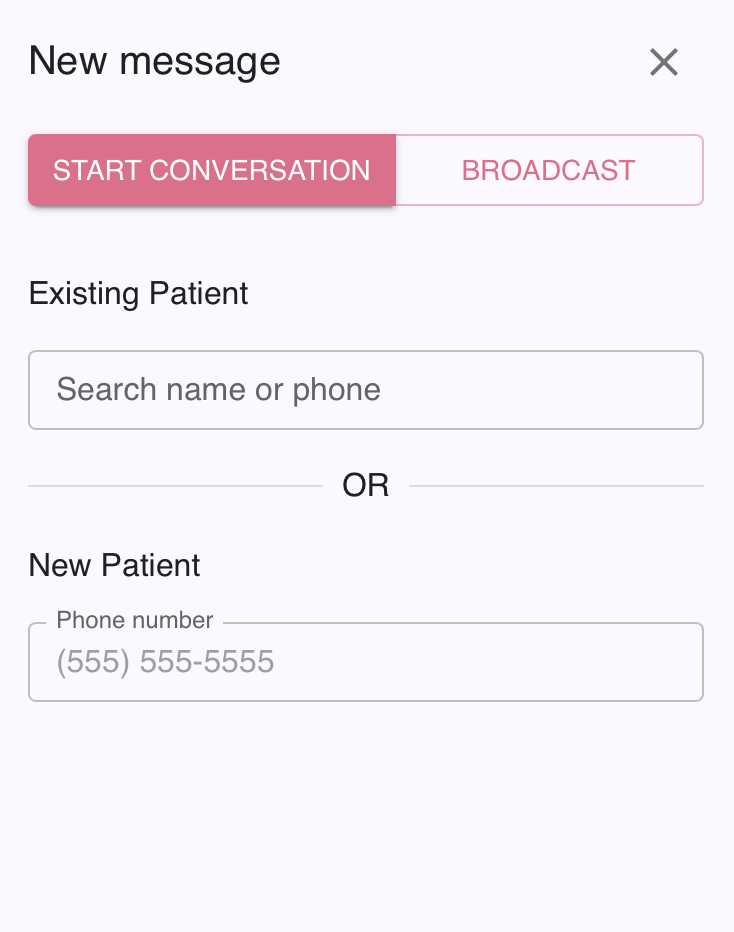
Task: Focus the new patient phone number field
Action: 366,662
